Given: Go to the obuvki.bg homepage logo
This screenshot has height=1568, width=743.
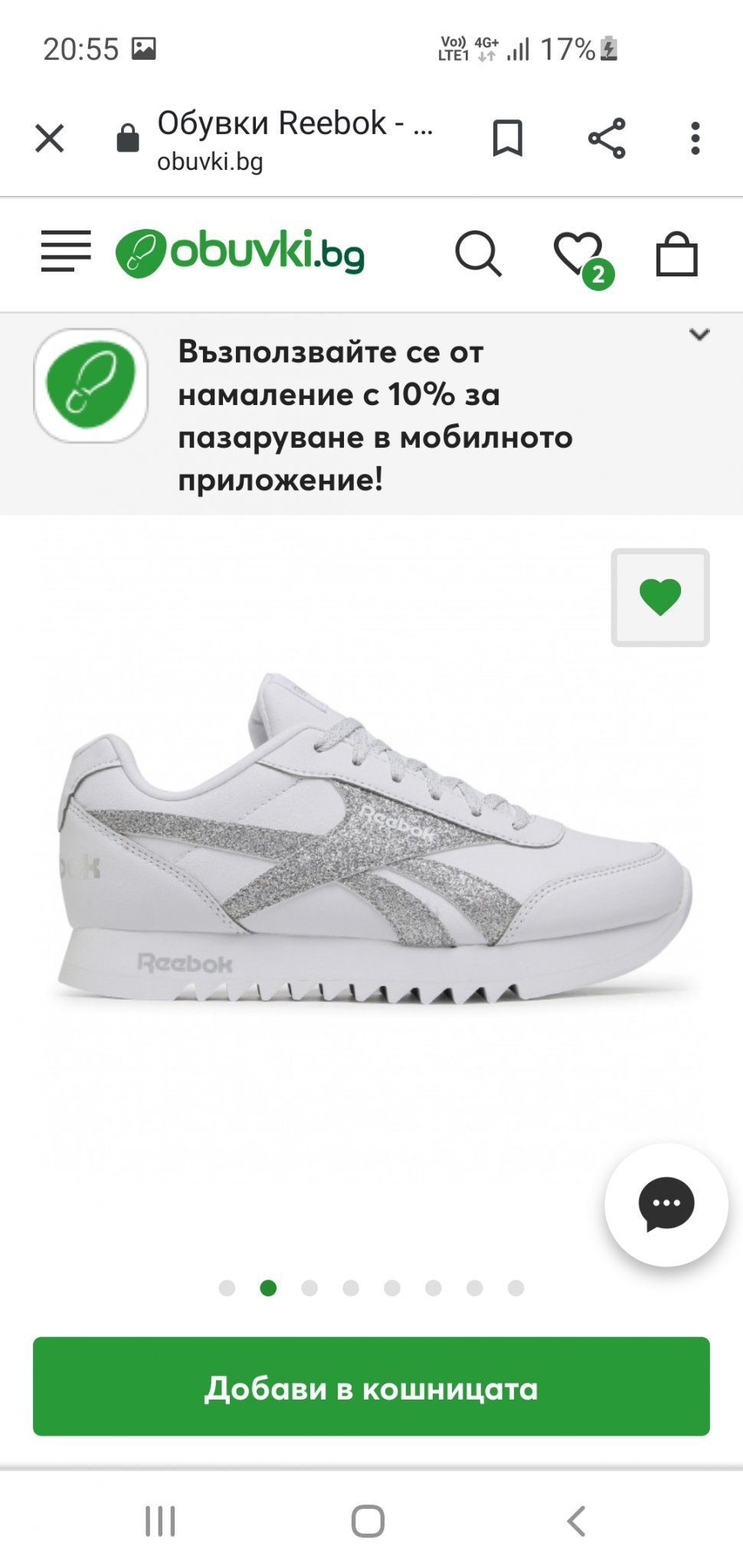Looking at the screenshot, I should (x=241, y=253).
